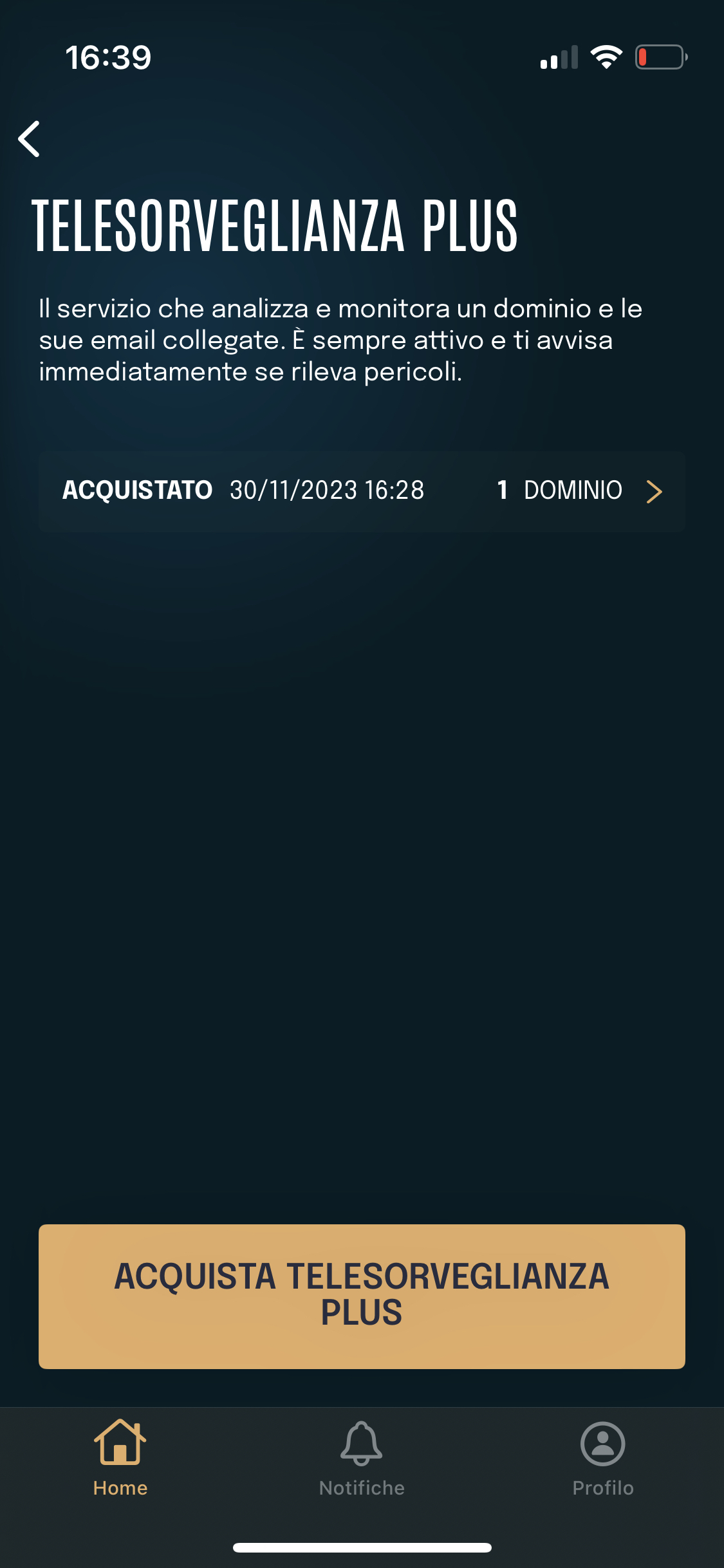This screenshot has width=724, height=1568.
Task: Tap Acquista Telesorveglianza Plus button
Action: tap(362, 1296)
